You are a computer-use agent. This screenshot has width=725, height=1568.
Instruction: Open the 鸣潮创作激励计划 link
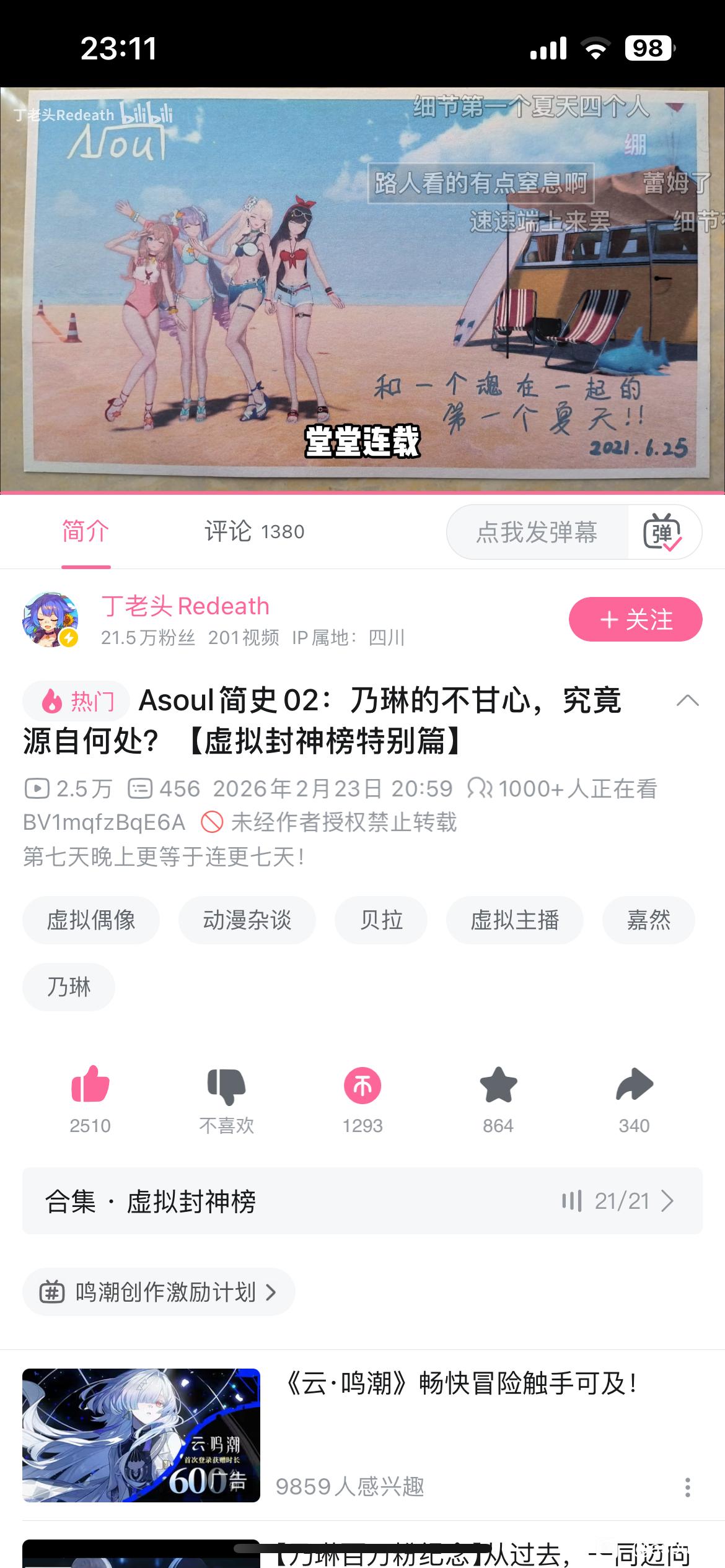[x=159, y=1292]
